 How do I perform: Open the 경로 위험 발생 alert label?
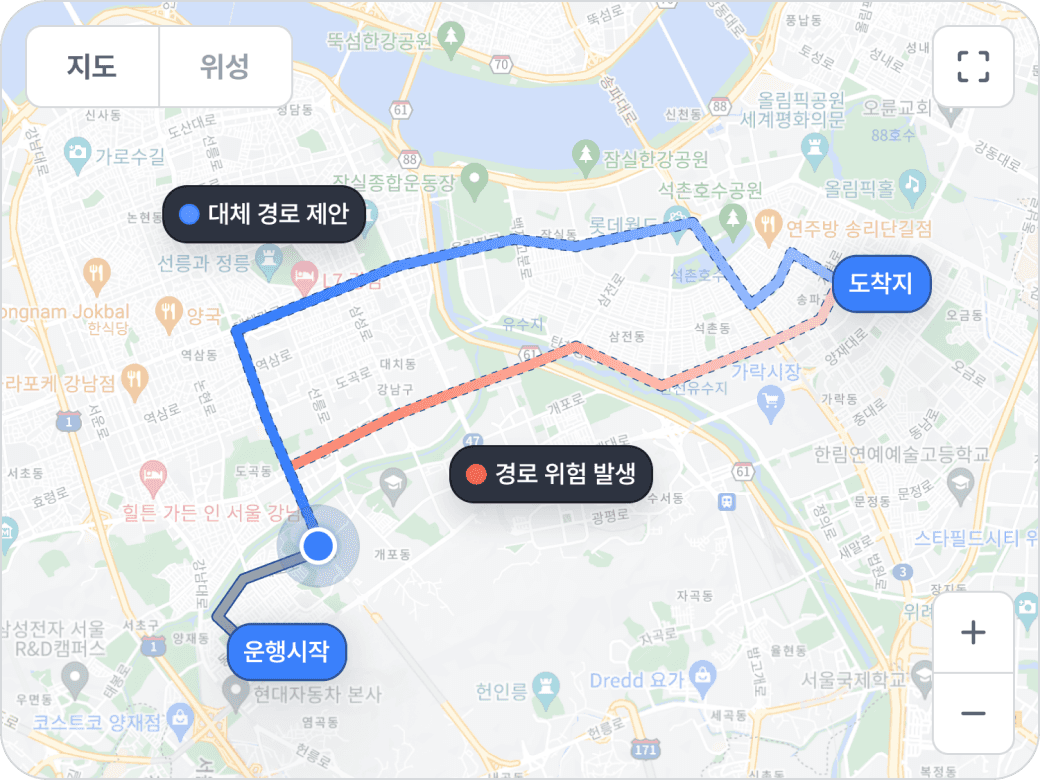coord(551,474)
